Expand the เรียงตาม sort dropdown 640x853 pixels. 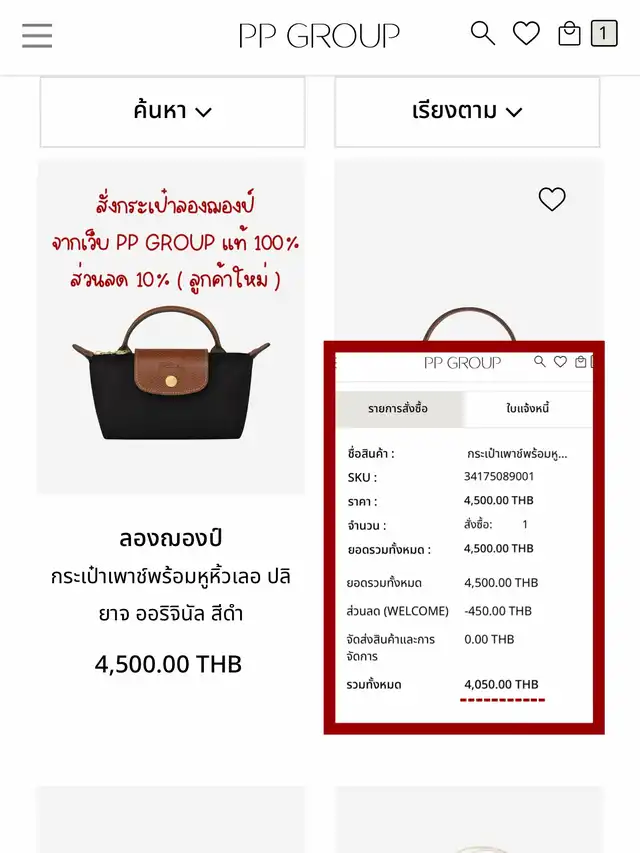coord(467,111)
